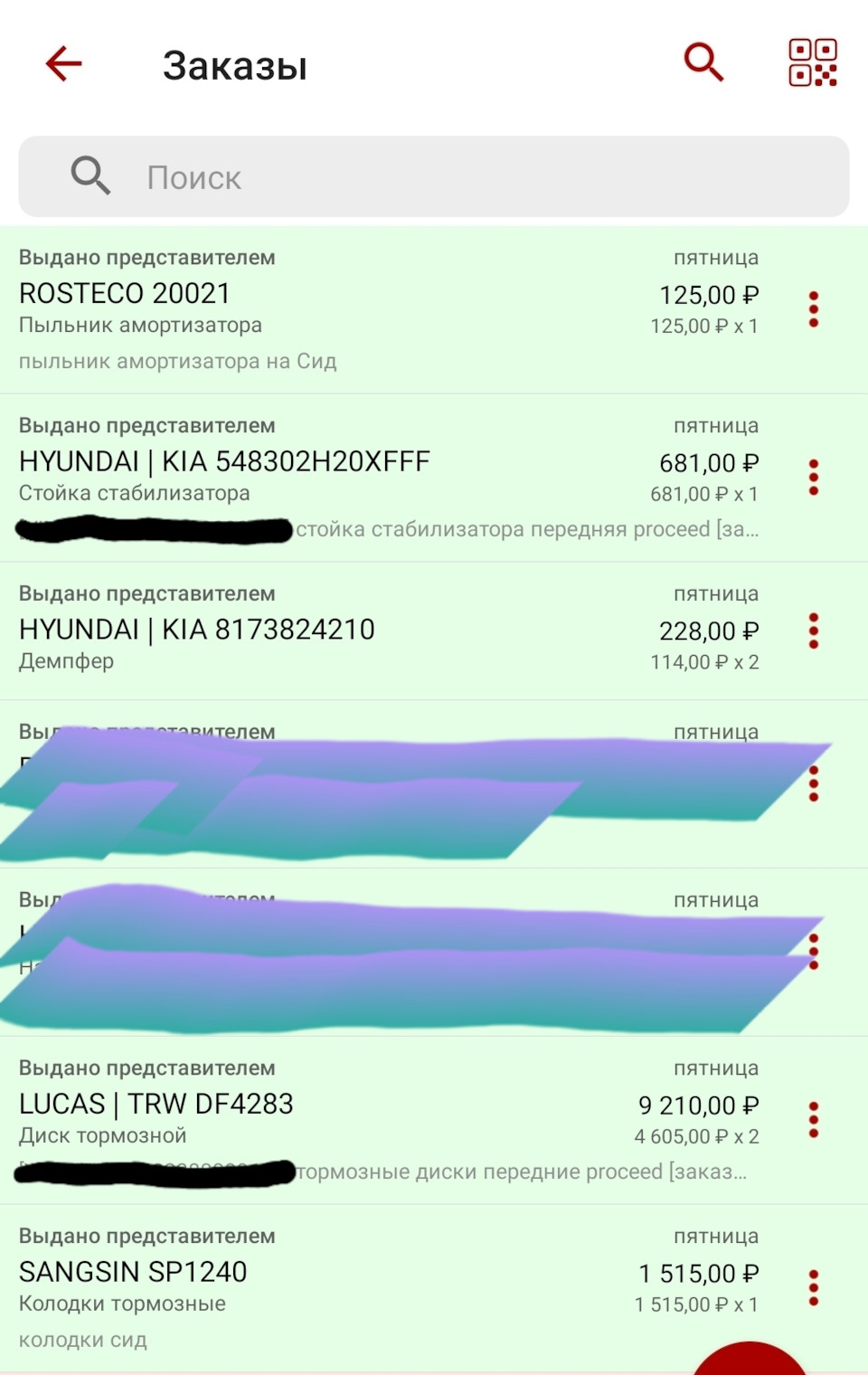Open the QR code scanner icon
Image resolution: width=868 pixels, height=1375 pixels.
click(x=813, y=62)
